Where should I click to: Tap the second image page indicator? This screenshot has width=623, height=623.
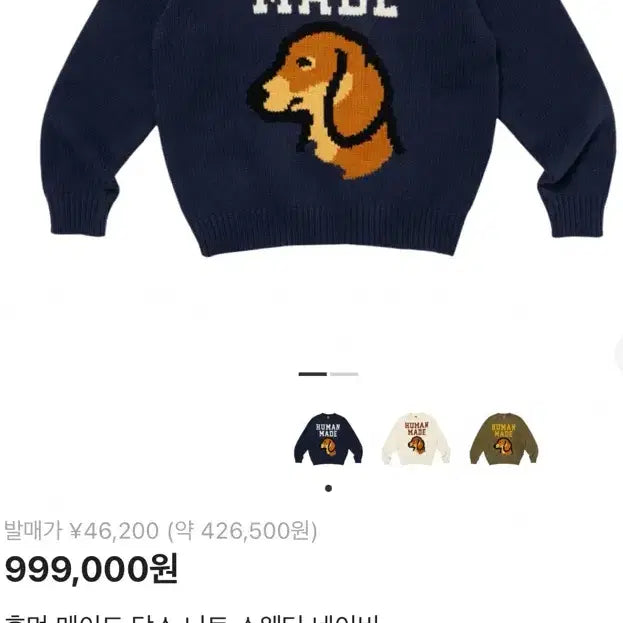pyautogui.click(x=344, y=374)
